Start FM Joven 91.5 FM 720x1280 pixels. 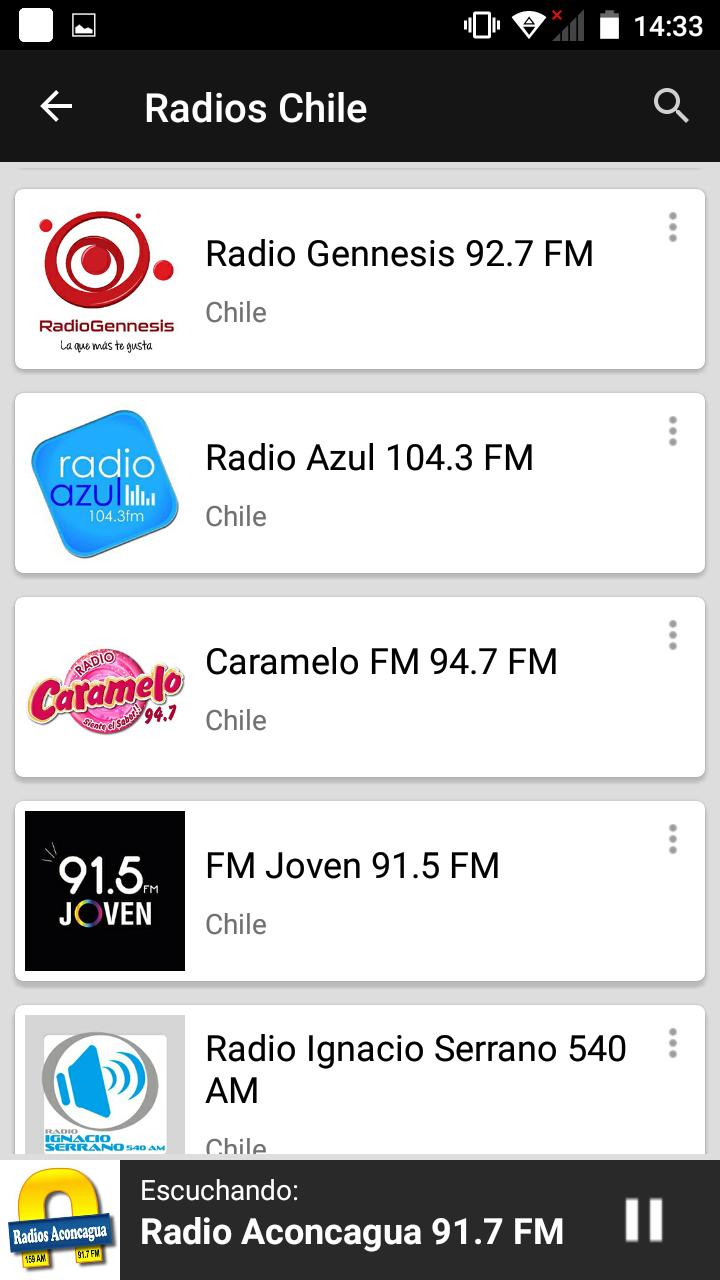[x=360, y=891]
